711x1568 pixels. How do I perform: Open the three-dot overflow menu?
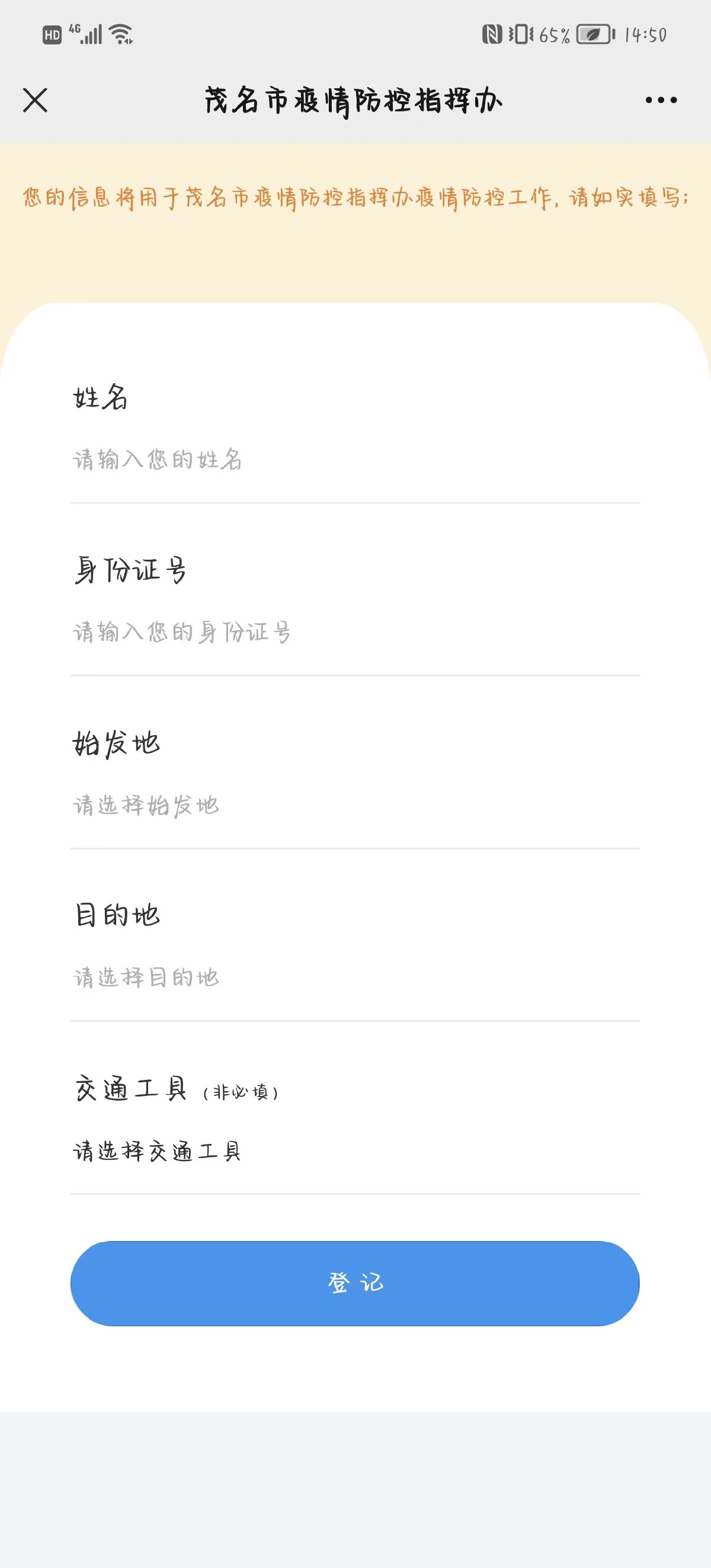(661, 101)
